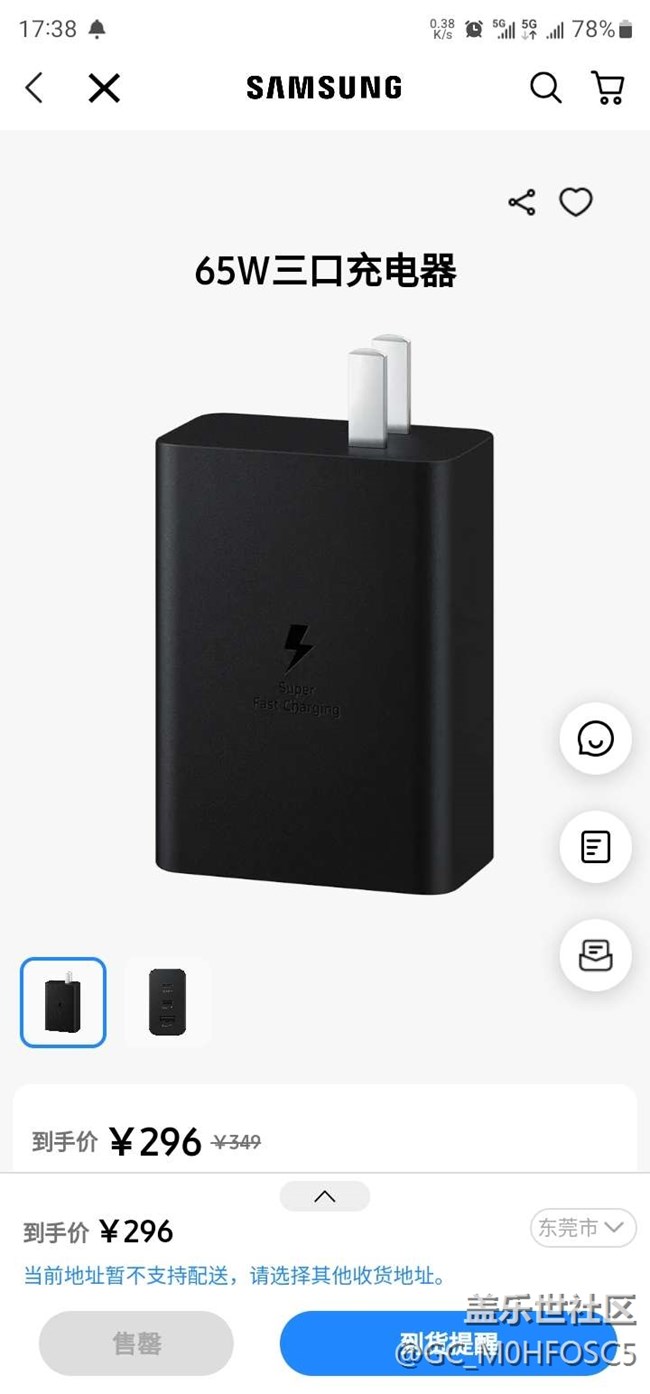Open the customer service chat bubble

point(595,739)
